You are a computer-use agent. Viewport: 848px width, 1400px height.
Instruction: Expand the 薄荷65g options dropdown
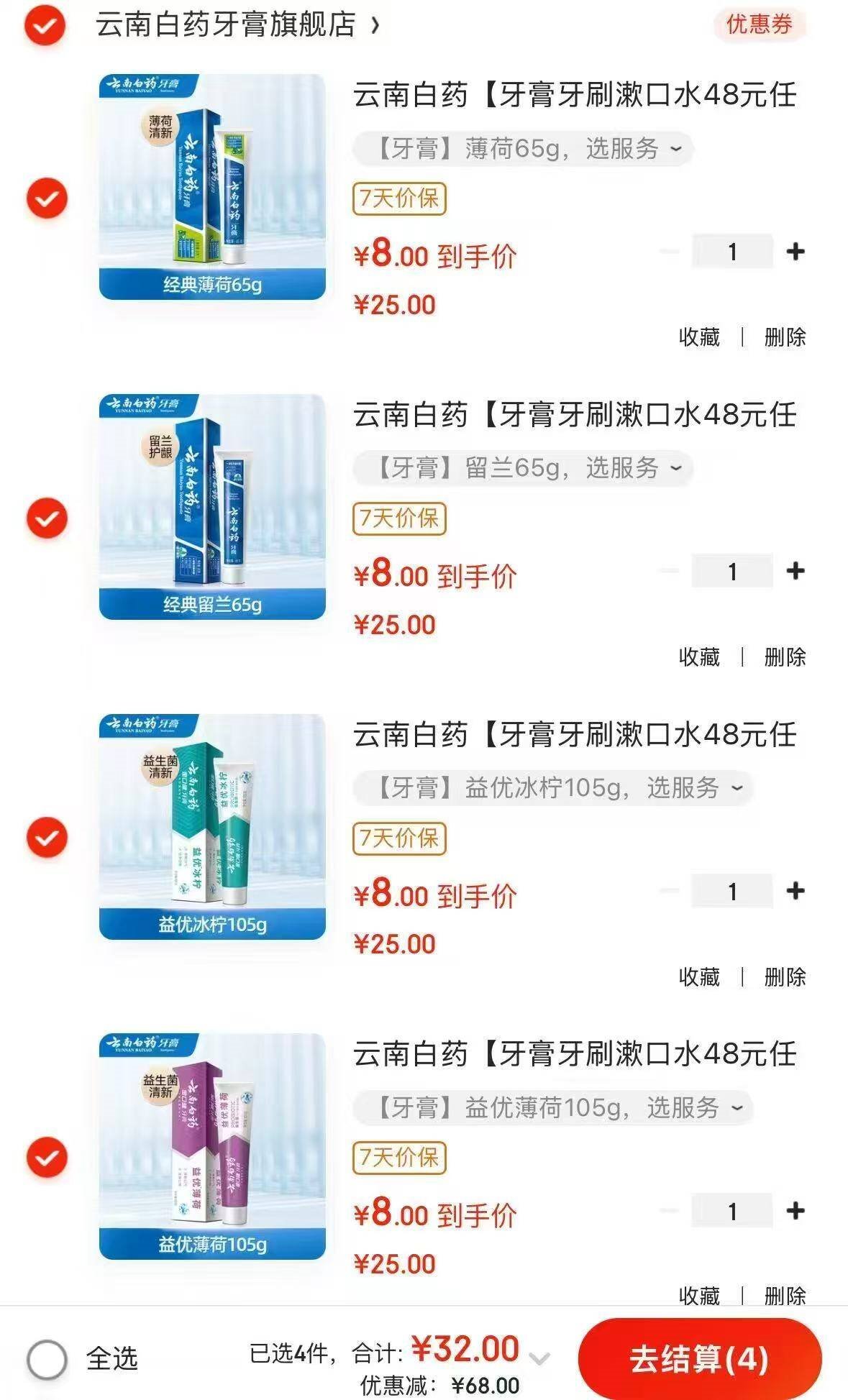coord(522,149)
